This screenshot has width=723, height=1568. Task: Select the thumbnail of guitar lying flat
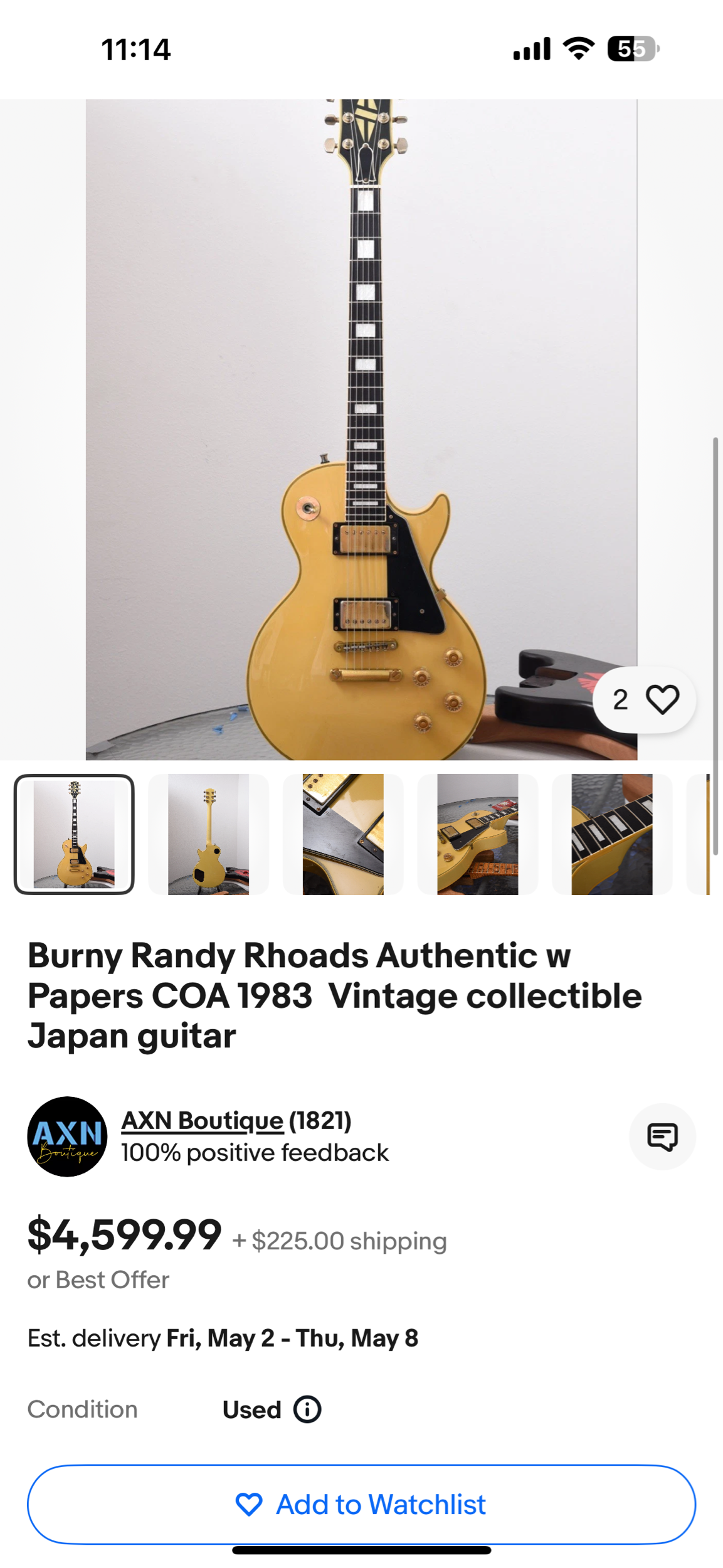pos(477,834)
